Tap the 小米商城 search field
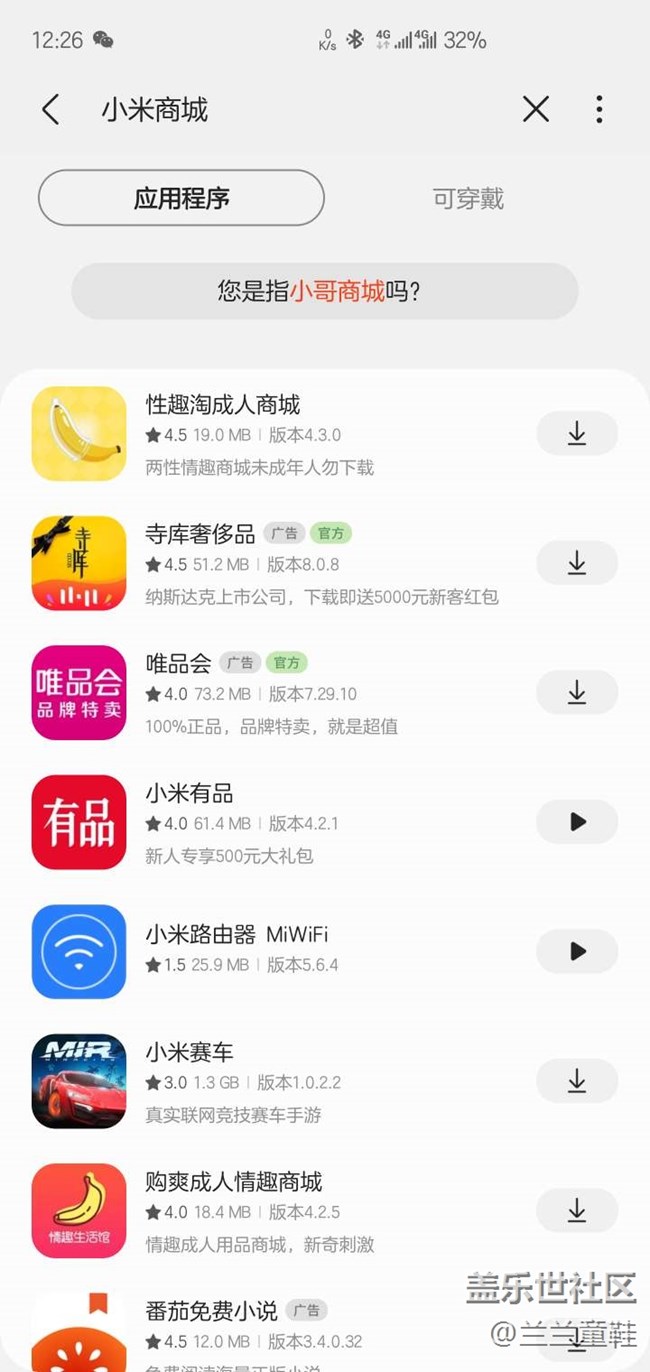Screen dimensions: 650x1372 (x=300, y=109)
